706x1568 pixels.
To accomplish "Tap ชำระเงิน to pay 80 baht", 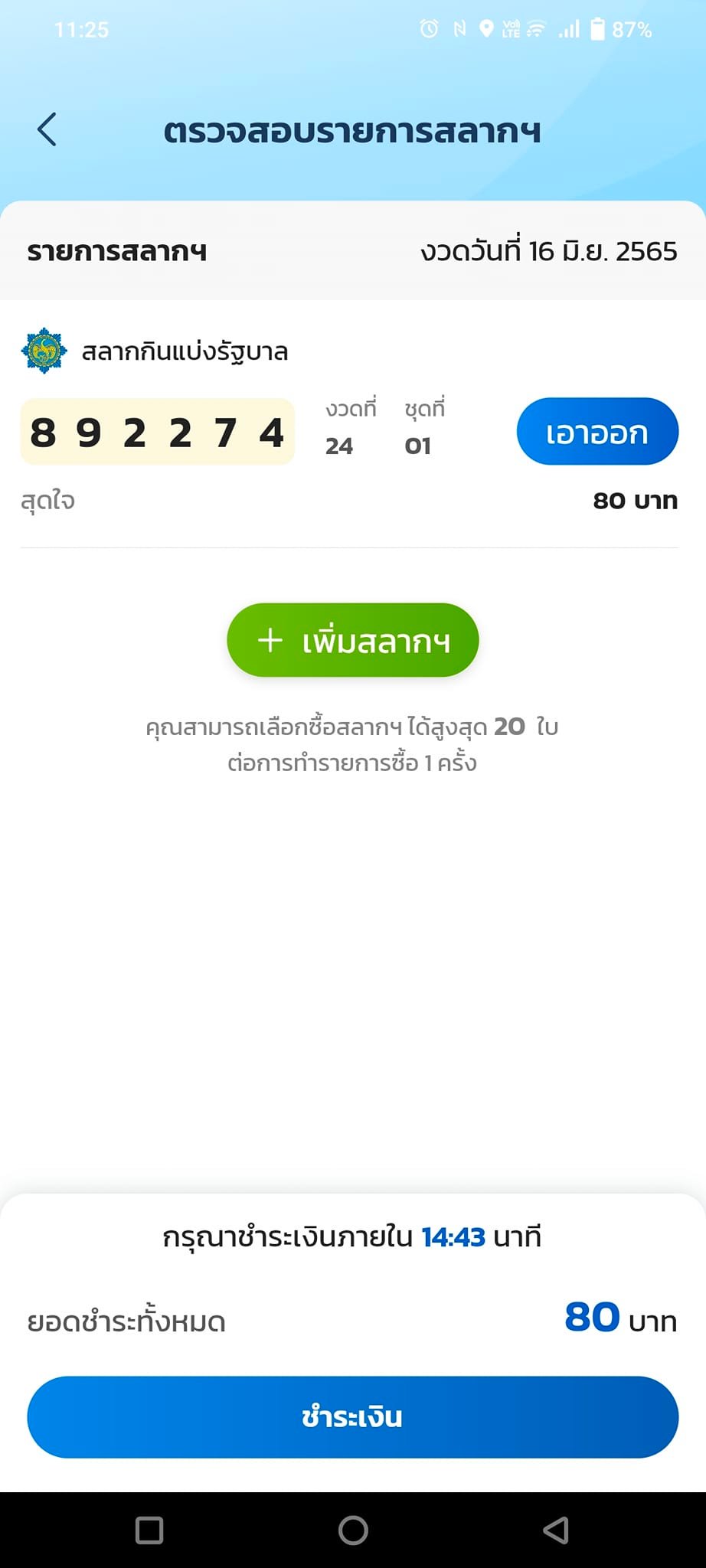I will coord(353,1417).
